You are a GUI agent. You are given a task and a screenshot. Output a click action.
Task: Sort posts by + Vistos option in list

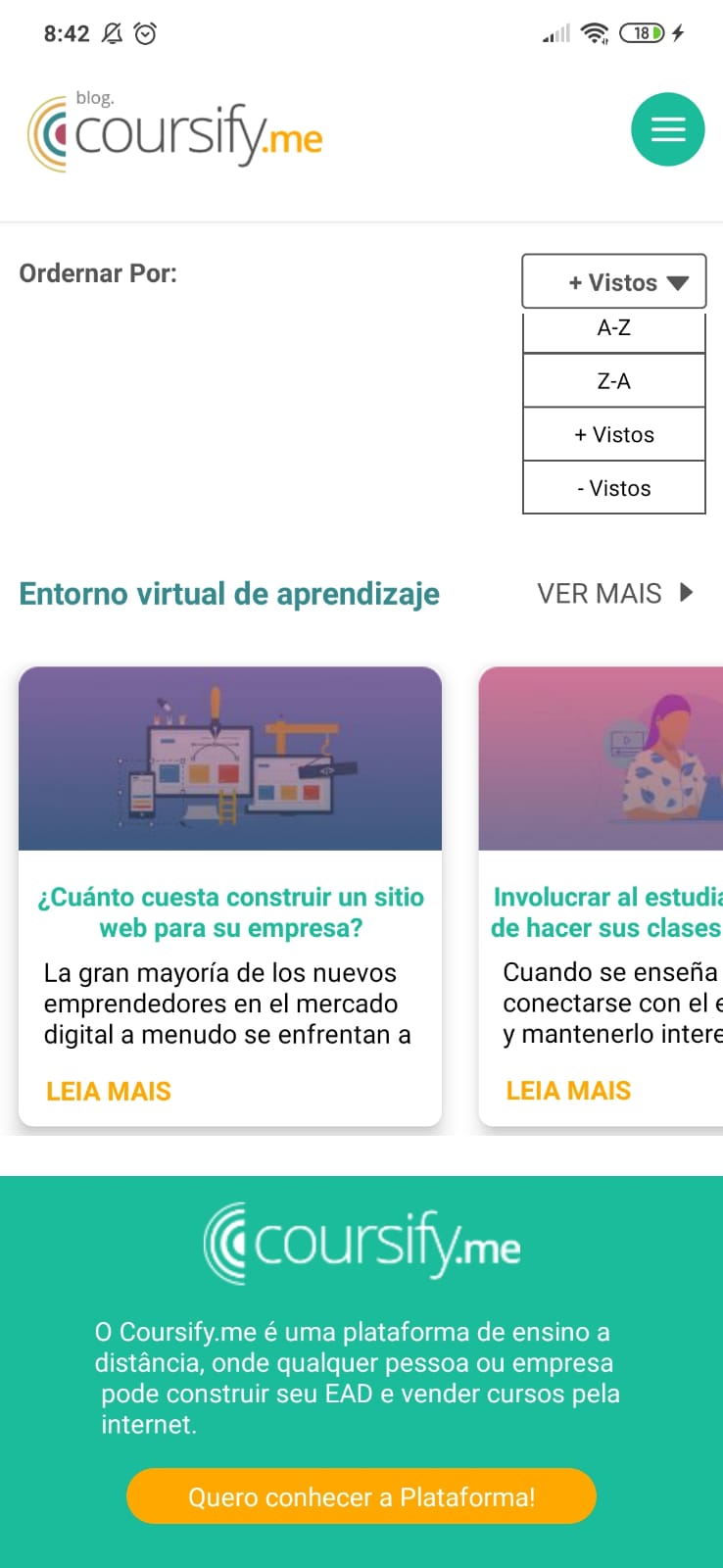614,434
